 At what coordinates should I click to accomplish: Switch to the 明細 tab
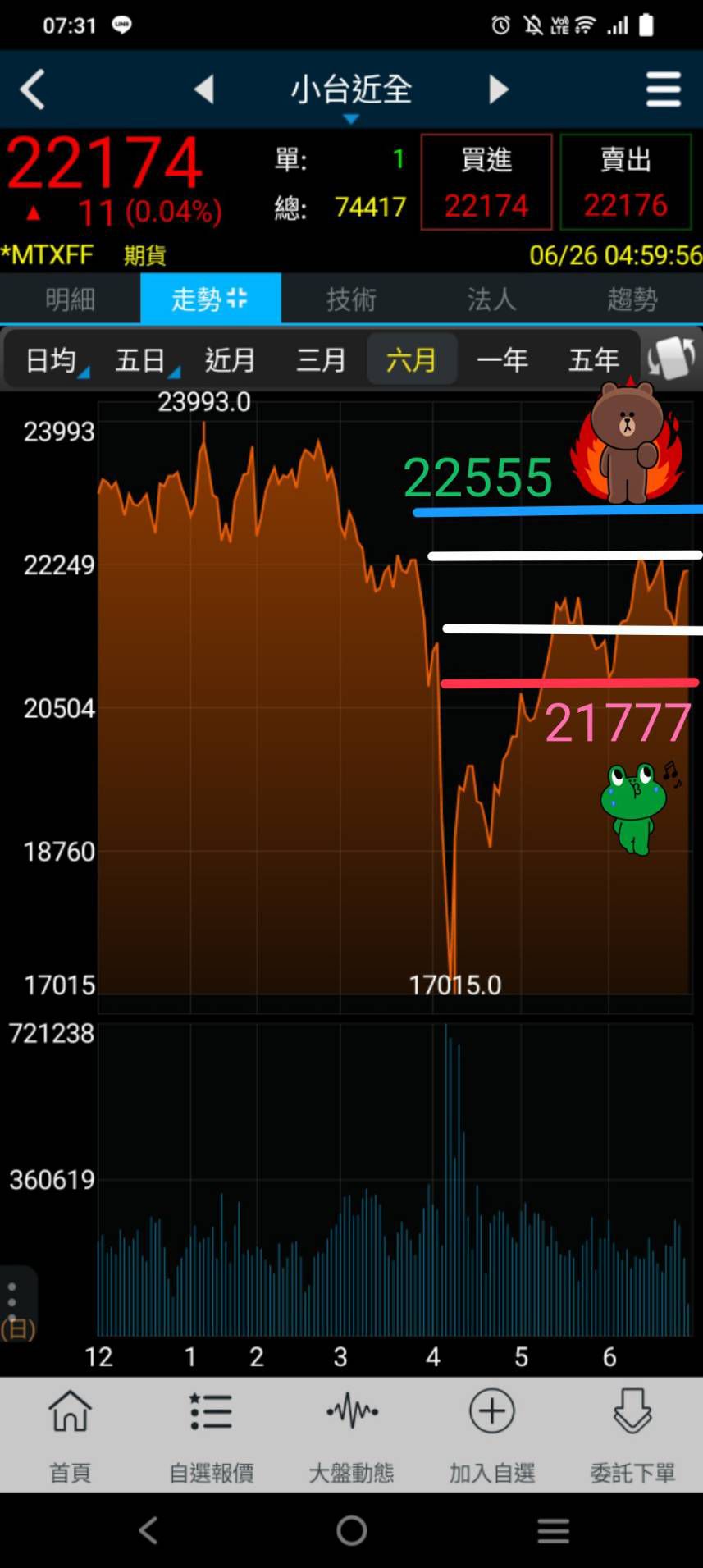point(71,299)
